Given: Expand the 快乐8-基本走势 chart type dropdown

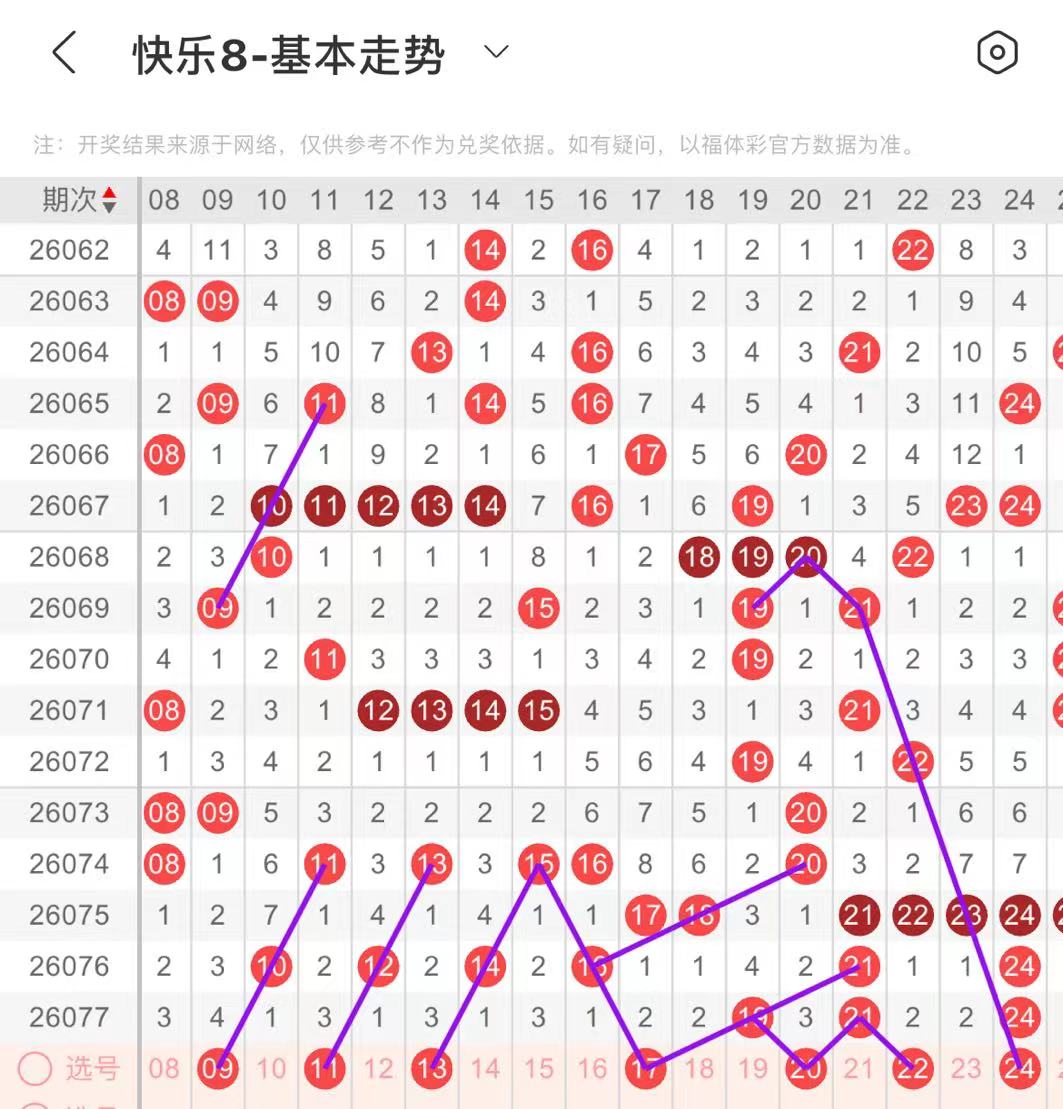Looking at the screenshot, I should click(496, 52).
